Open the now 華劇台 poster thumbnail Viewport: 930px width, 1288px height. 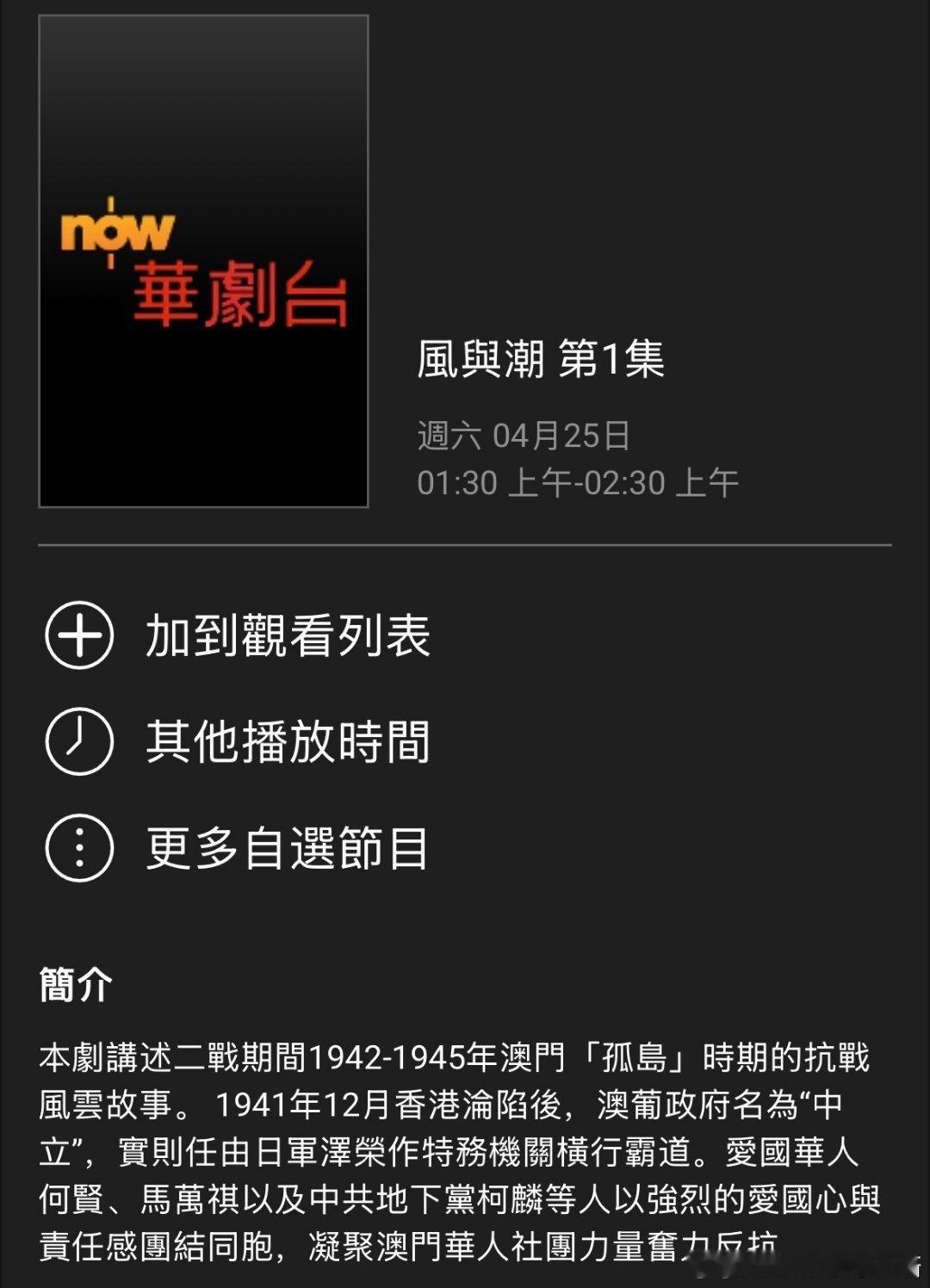pyautogui.click(x=204, y=258)
